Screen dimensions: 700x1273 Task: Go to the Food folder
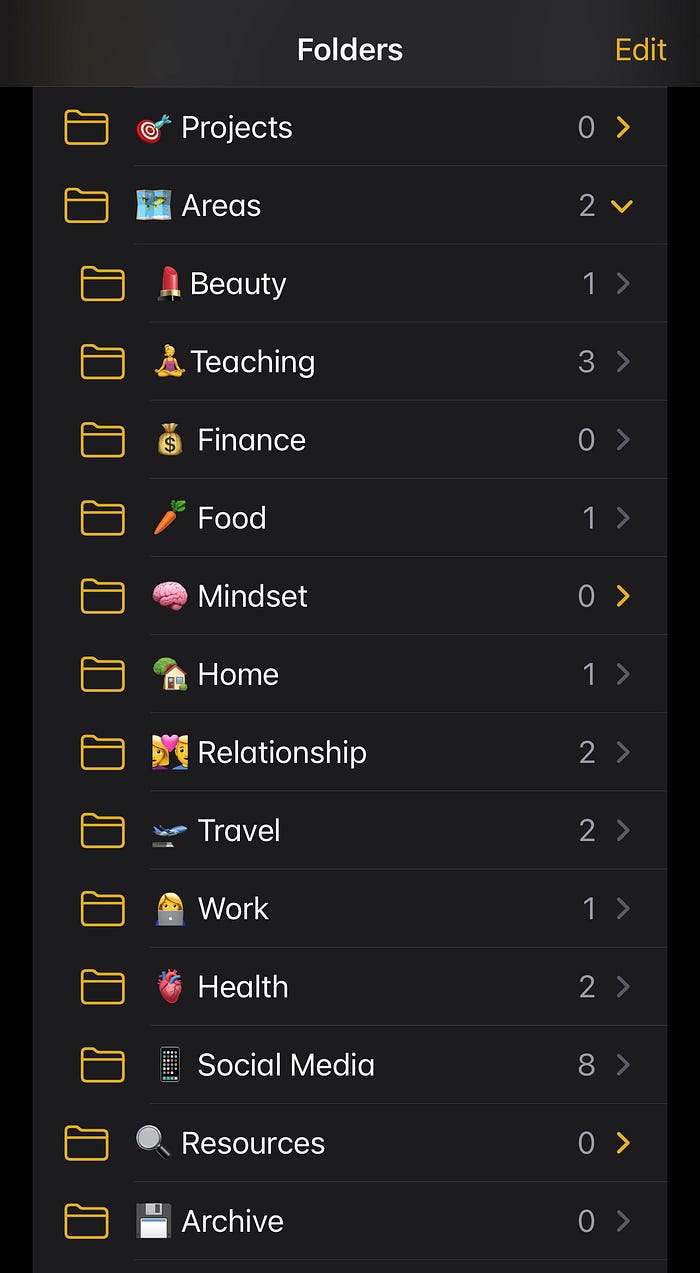pos(231,518)
